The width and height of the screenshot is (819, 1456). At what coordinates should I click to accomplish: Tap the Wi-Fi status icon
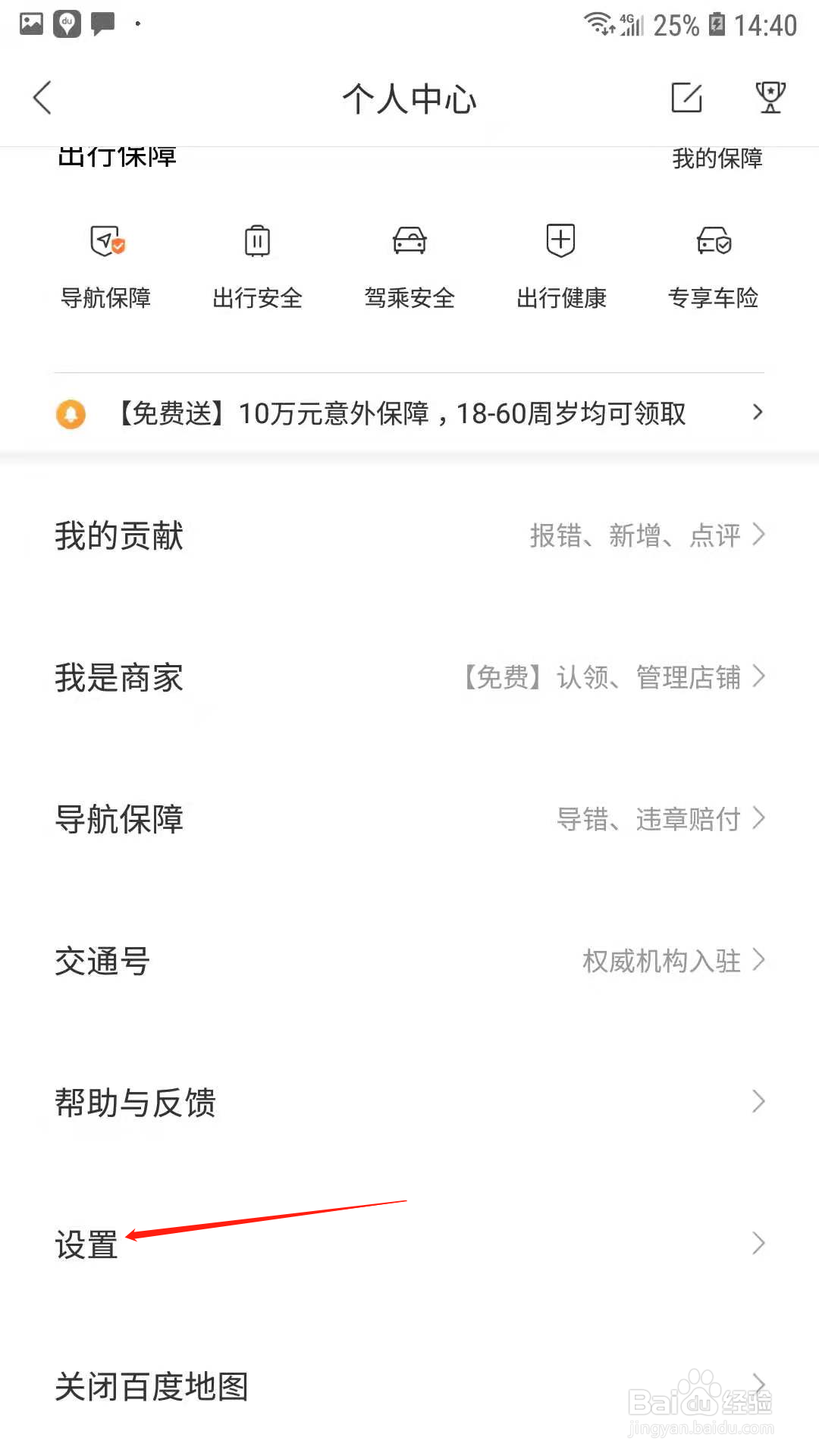click(x=598, y=23)
